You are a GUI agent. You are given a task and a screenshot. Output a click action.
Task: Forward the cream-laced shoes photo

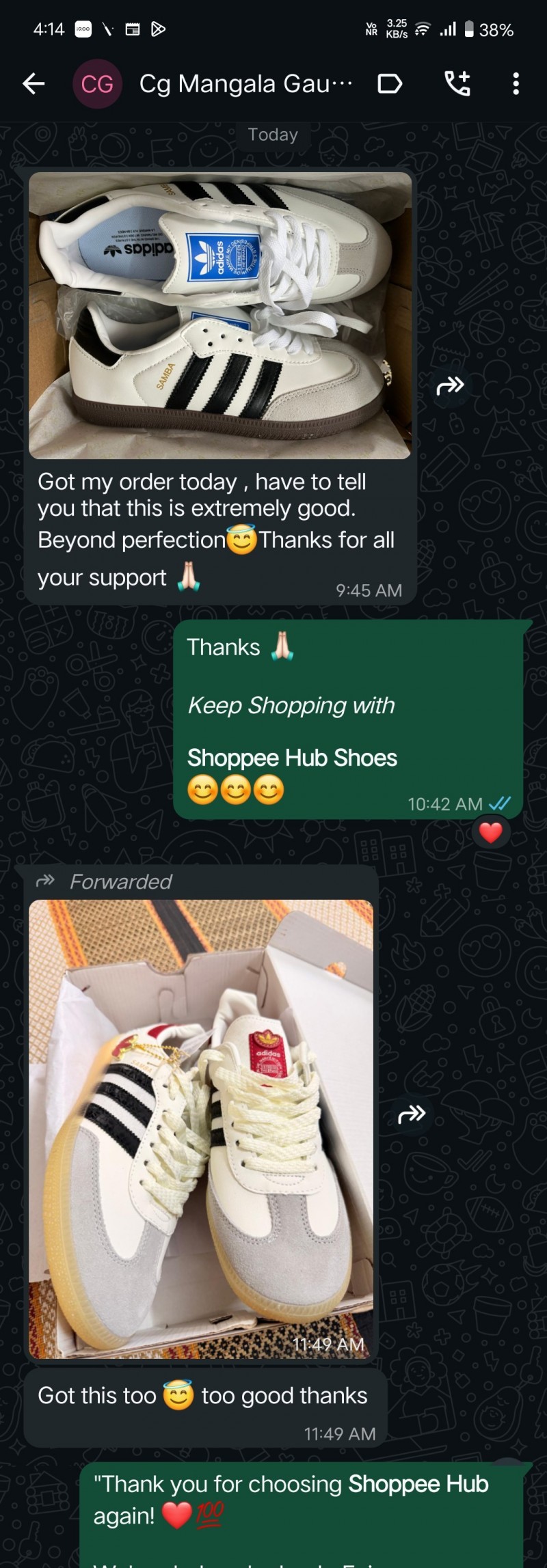[x=412, y=1114]
